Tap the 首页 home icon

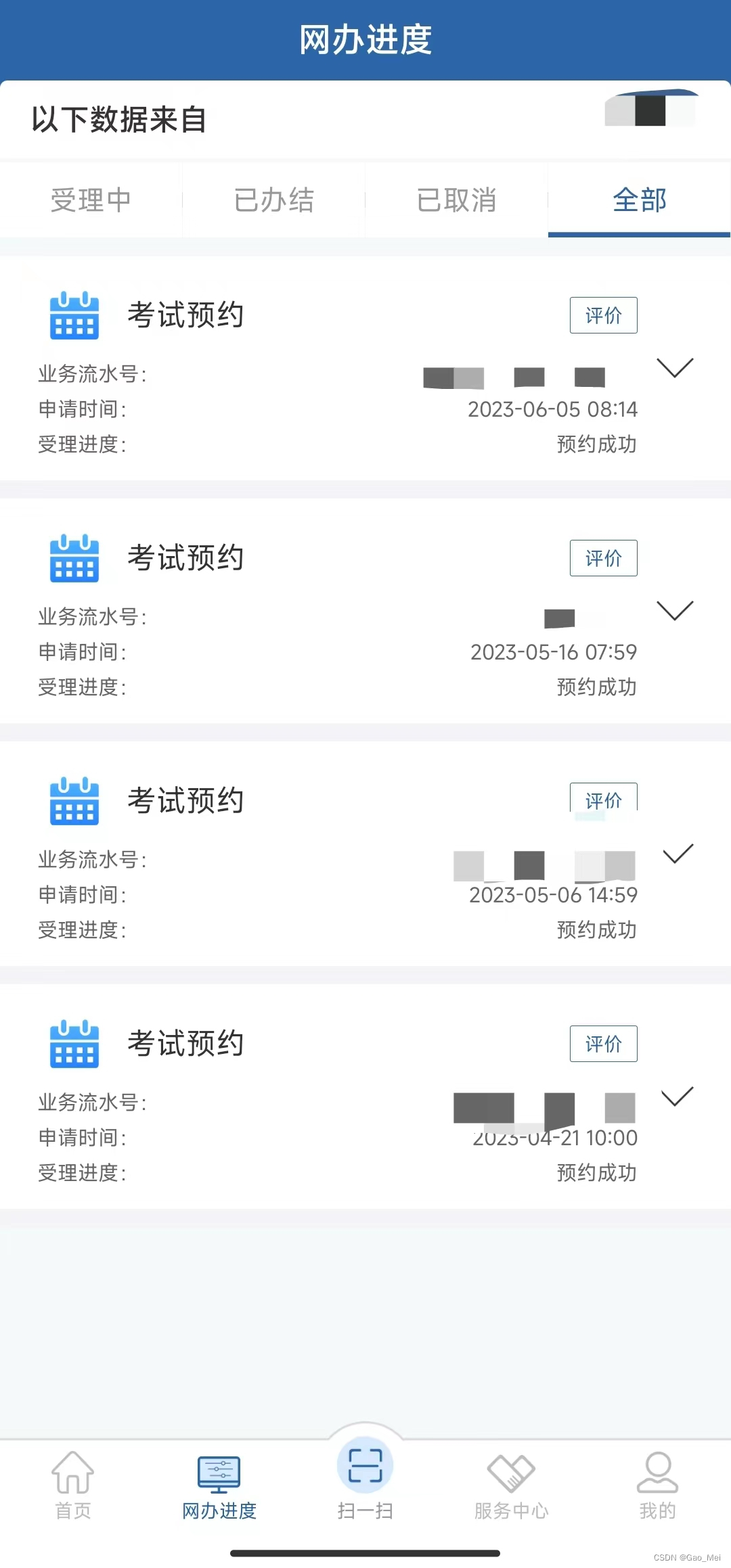pyautogui.click(x=72, y=1468)
